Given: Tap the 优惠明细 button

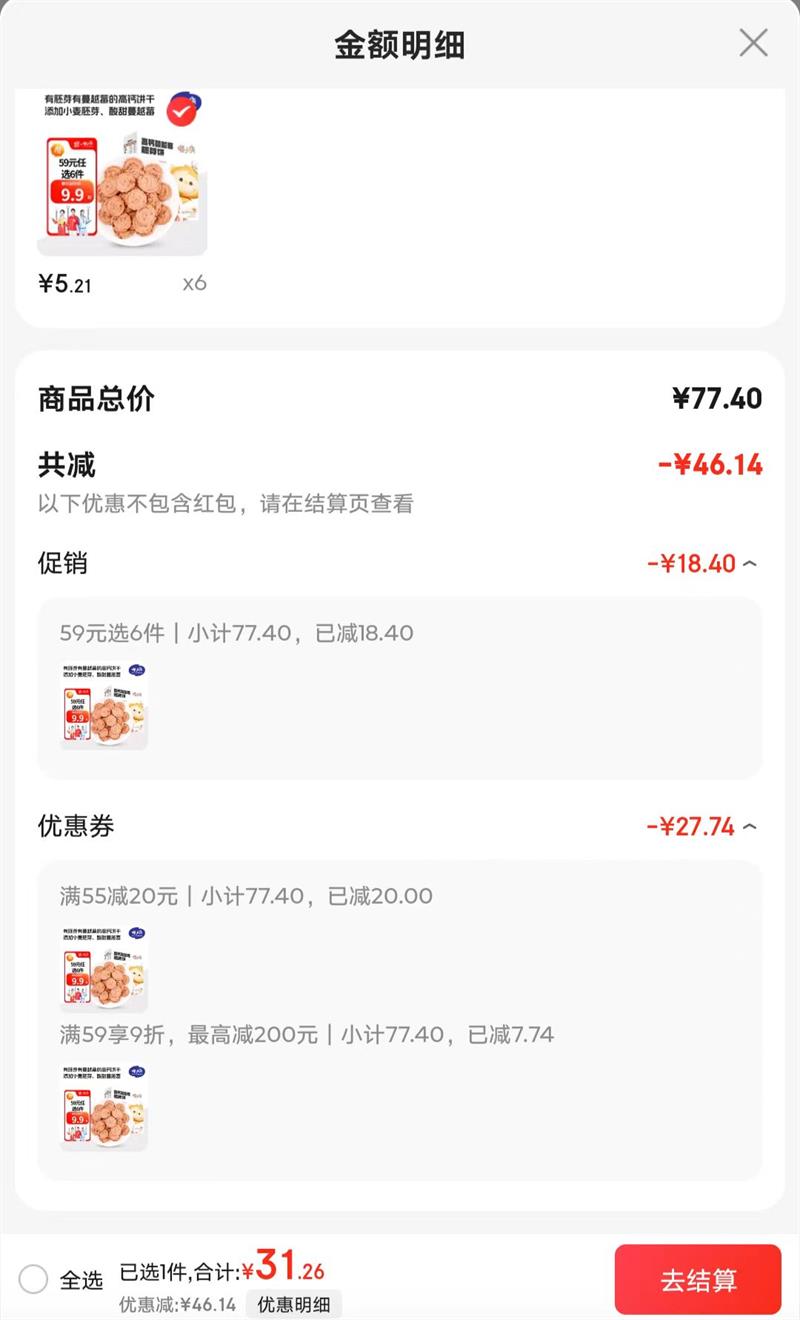Looking at the screenshot, I should [x=294, y=1304].
